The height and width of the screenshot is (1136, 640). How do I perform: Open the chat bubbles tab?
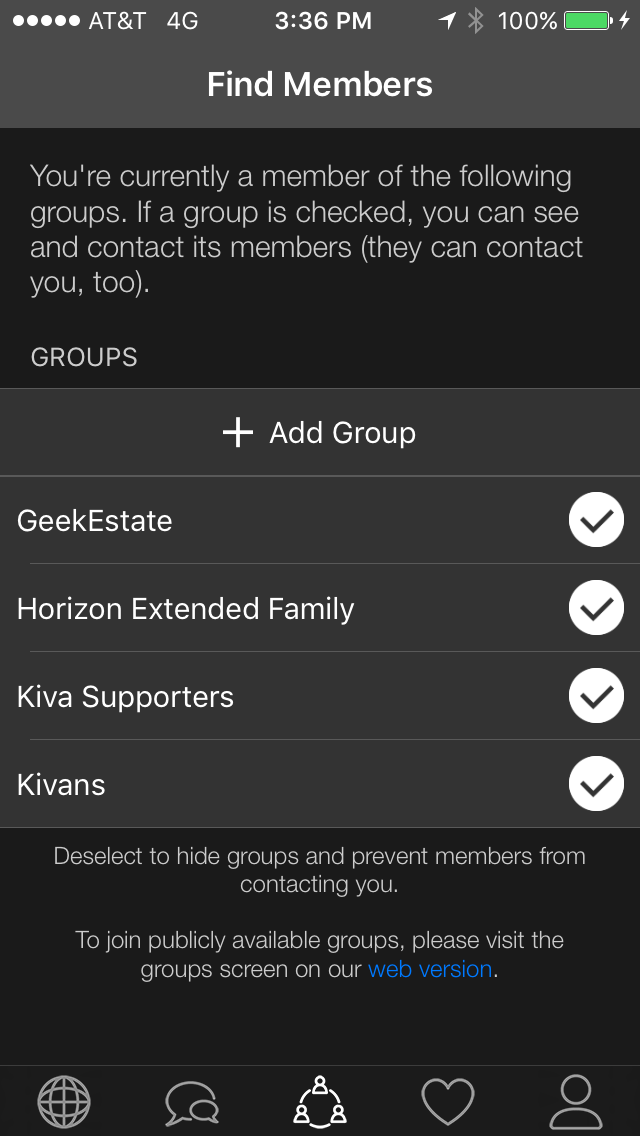(x=191, y=1103)
